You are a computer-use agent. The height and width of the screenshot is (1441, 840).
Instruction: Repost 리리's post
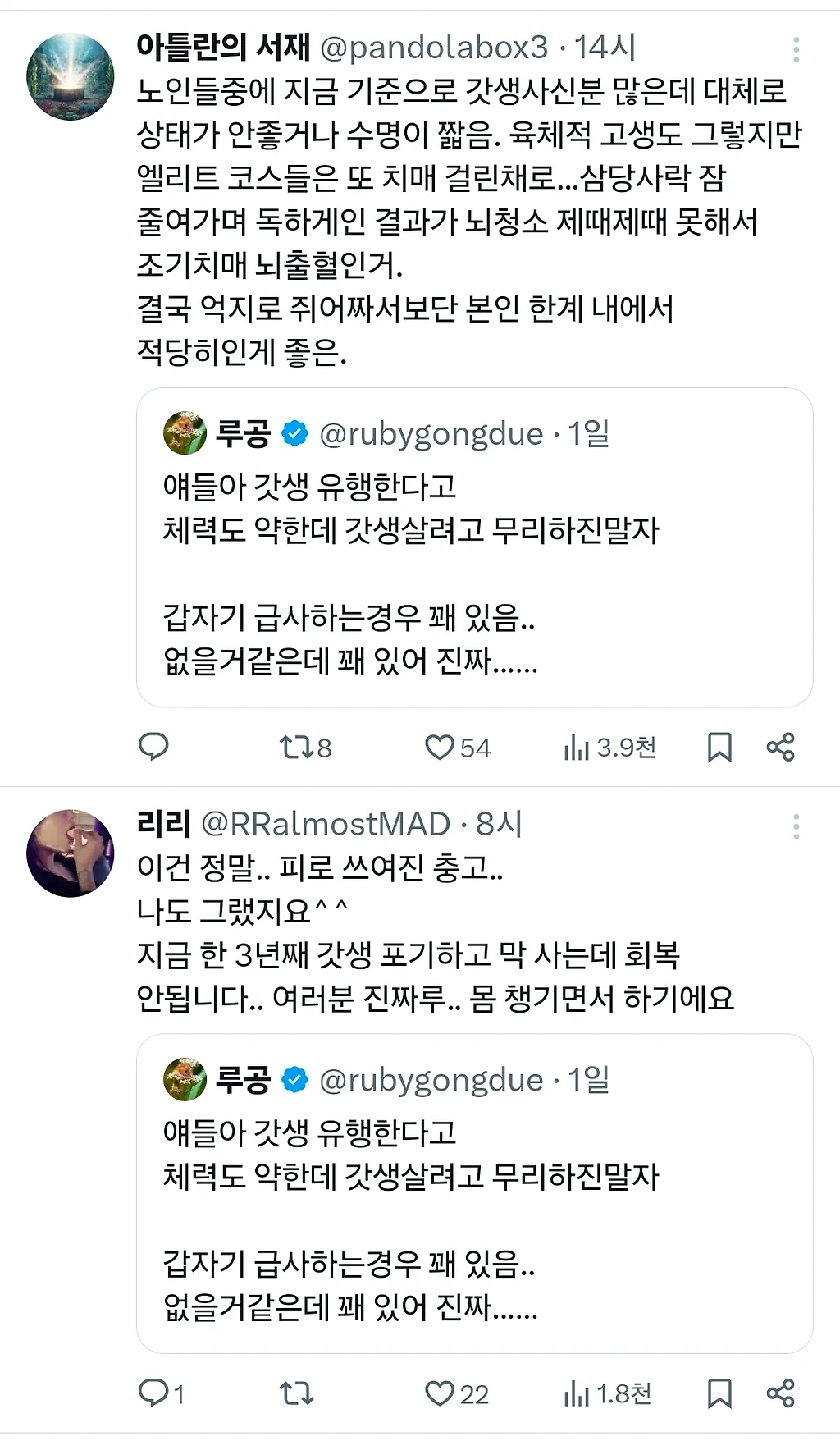(x=295, y=1393)
